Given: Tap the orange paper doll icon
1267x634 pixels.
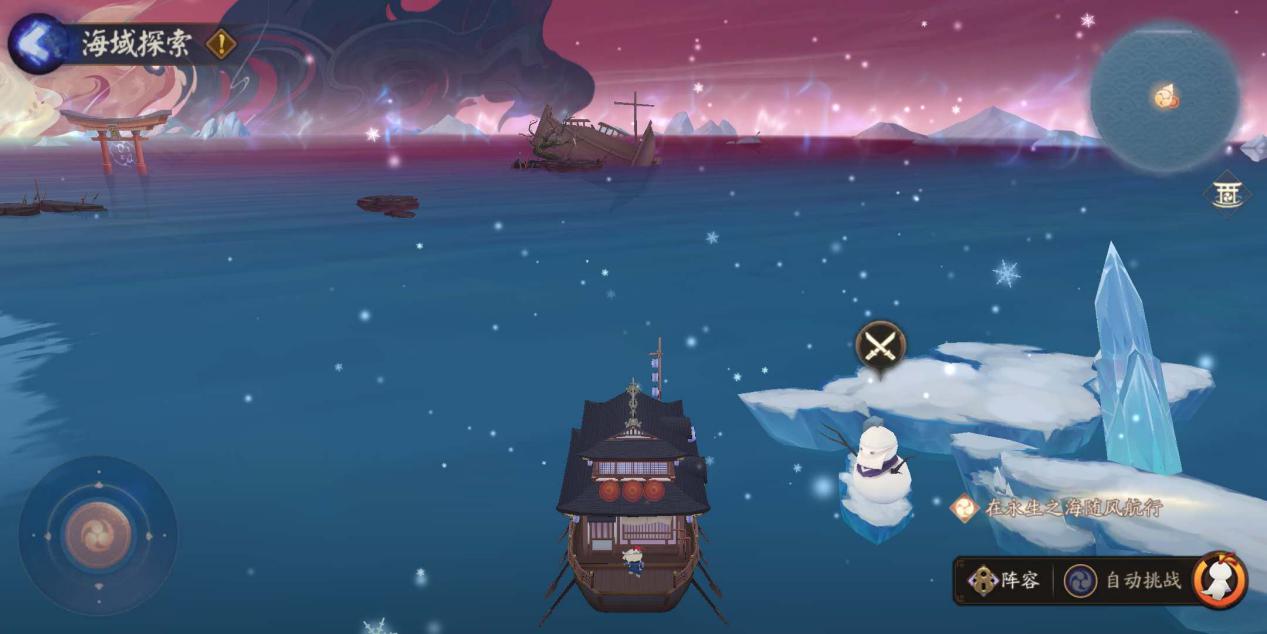Looking at the screenshot, I should pyautogui.click(x=1220, y=580).
